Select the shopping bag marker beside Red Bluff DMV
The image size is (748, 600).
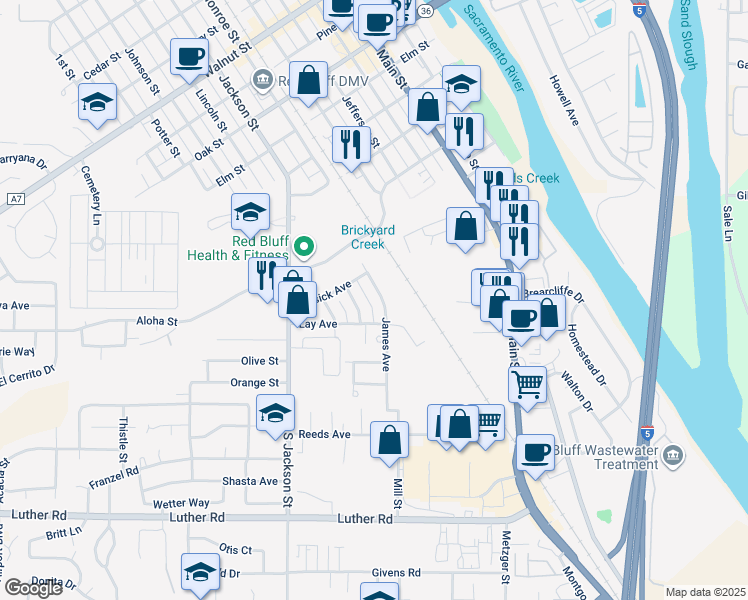pos(309,80)
